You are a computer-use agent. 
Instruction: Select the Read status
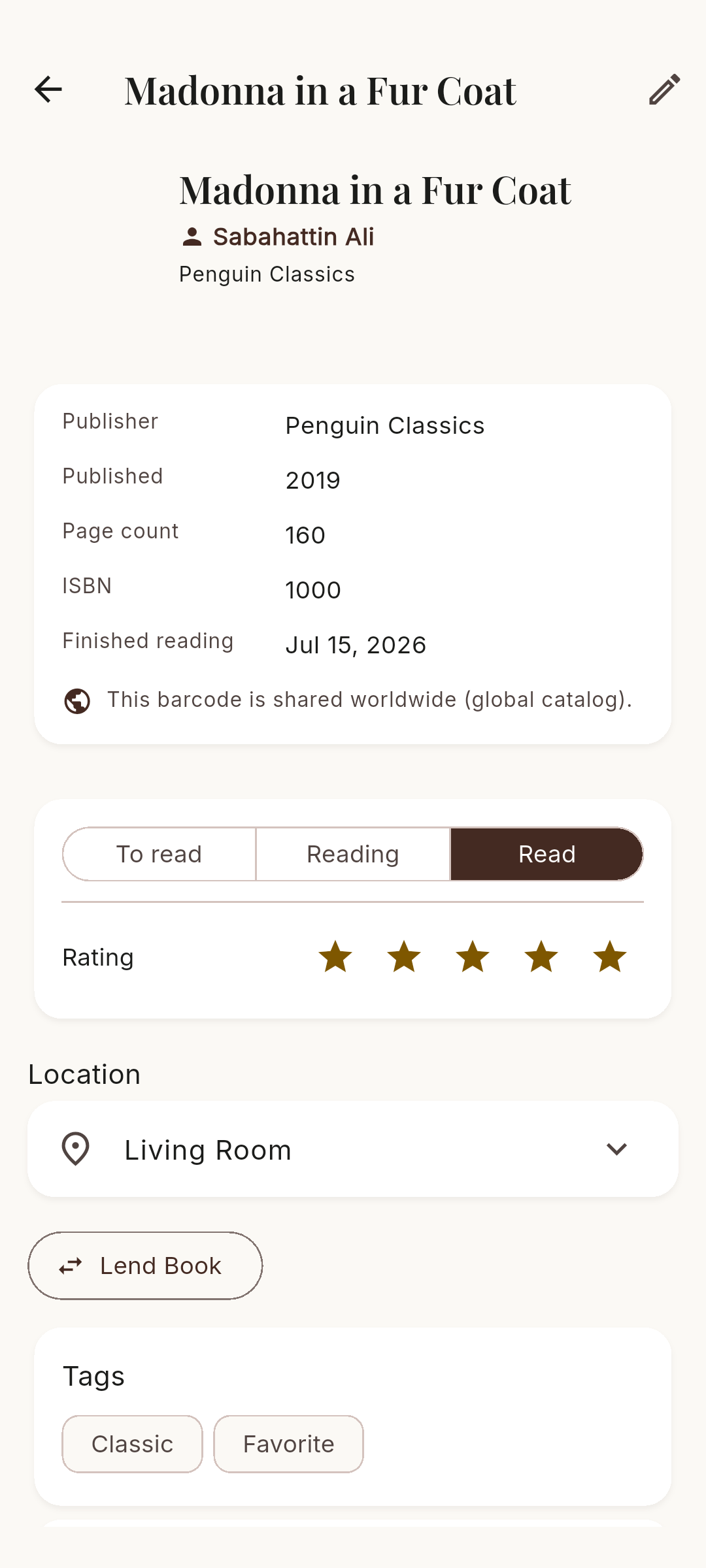point(546,854)
